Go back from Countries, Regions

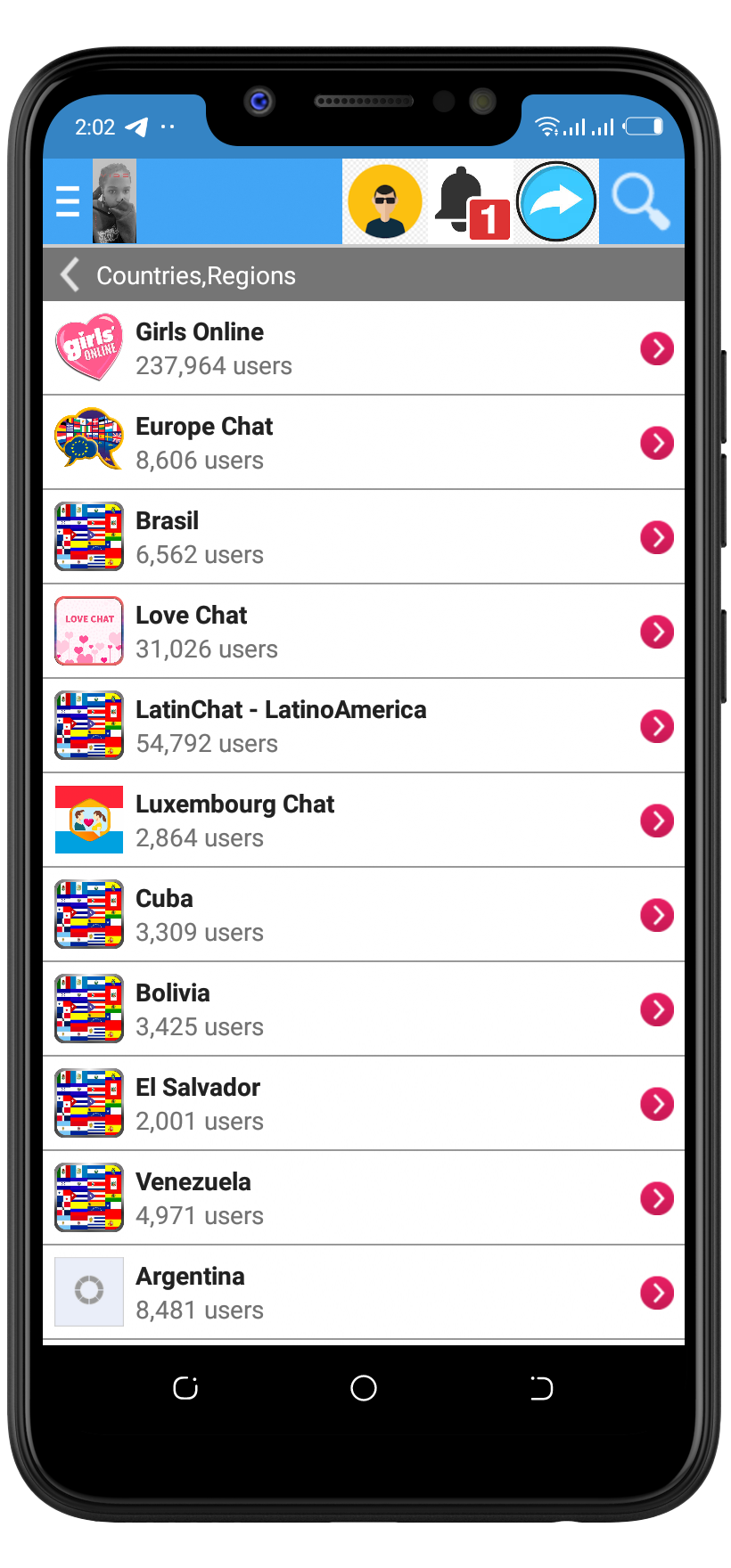click(70, 274)
